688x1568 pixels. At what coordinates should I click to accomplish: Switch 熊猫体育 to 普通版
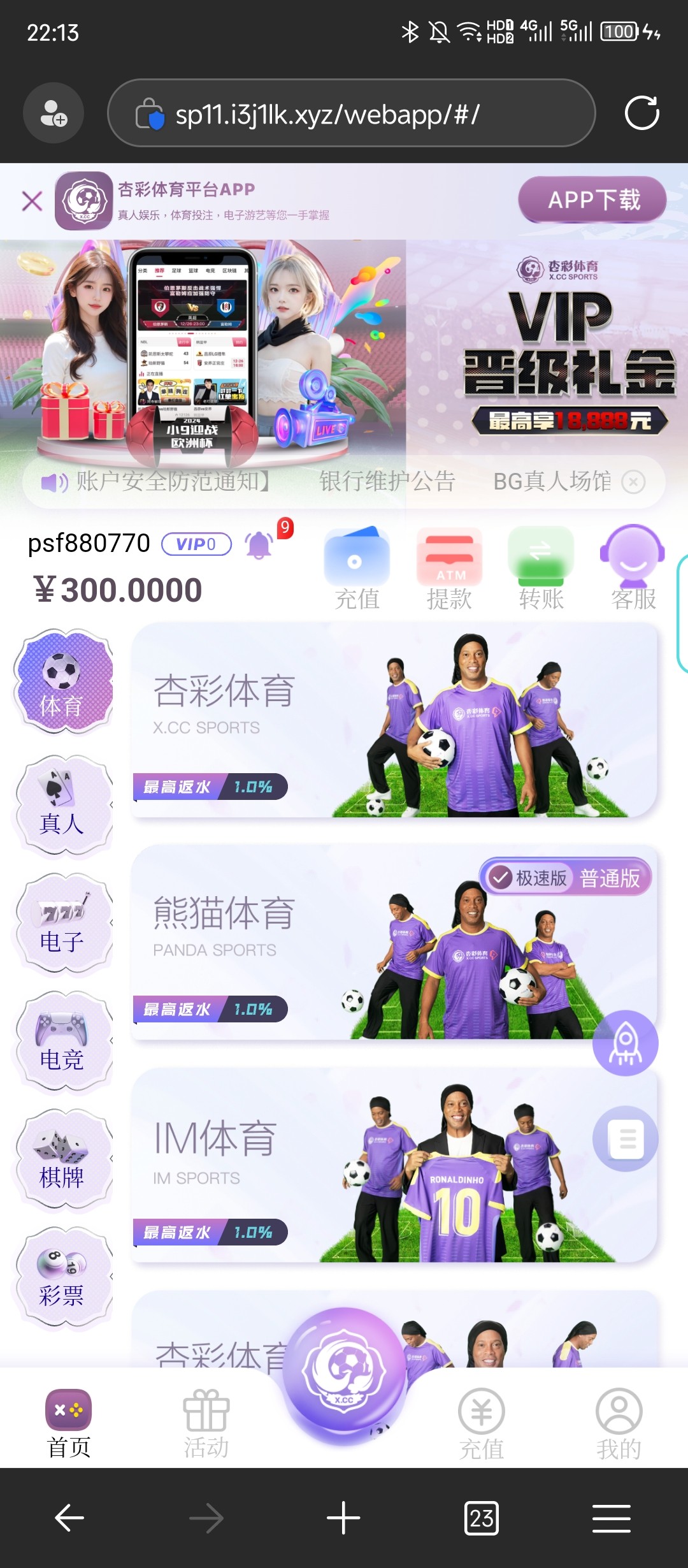(609, 878)
